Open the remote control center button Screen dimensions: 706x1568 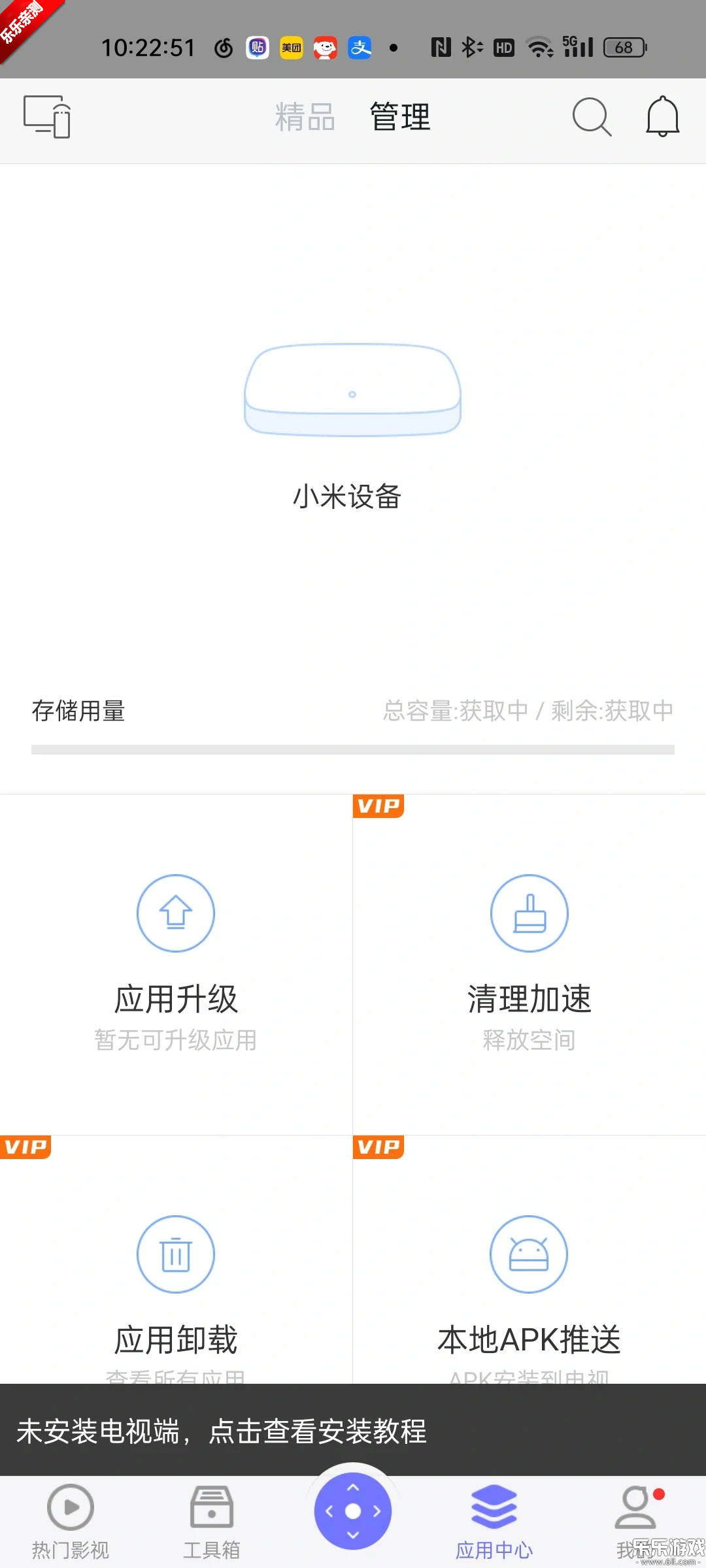(x=353, y=1511)
